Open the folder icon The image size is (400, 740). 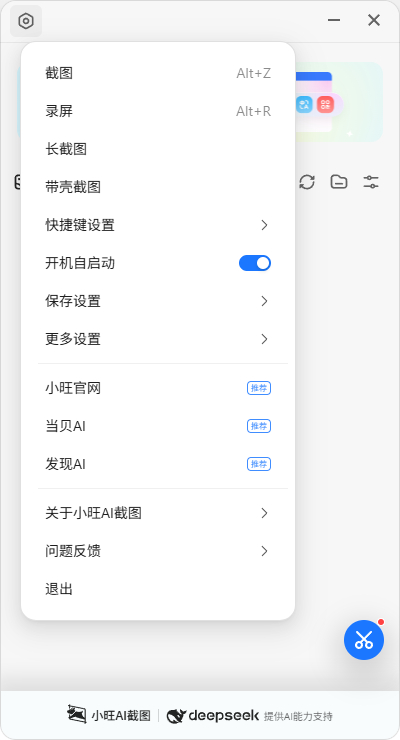click(x=339, y=182)
